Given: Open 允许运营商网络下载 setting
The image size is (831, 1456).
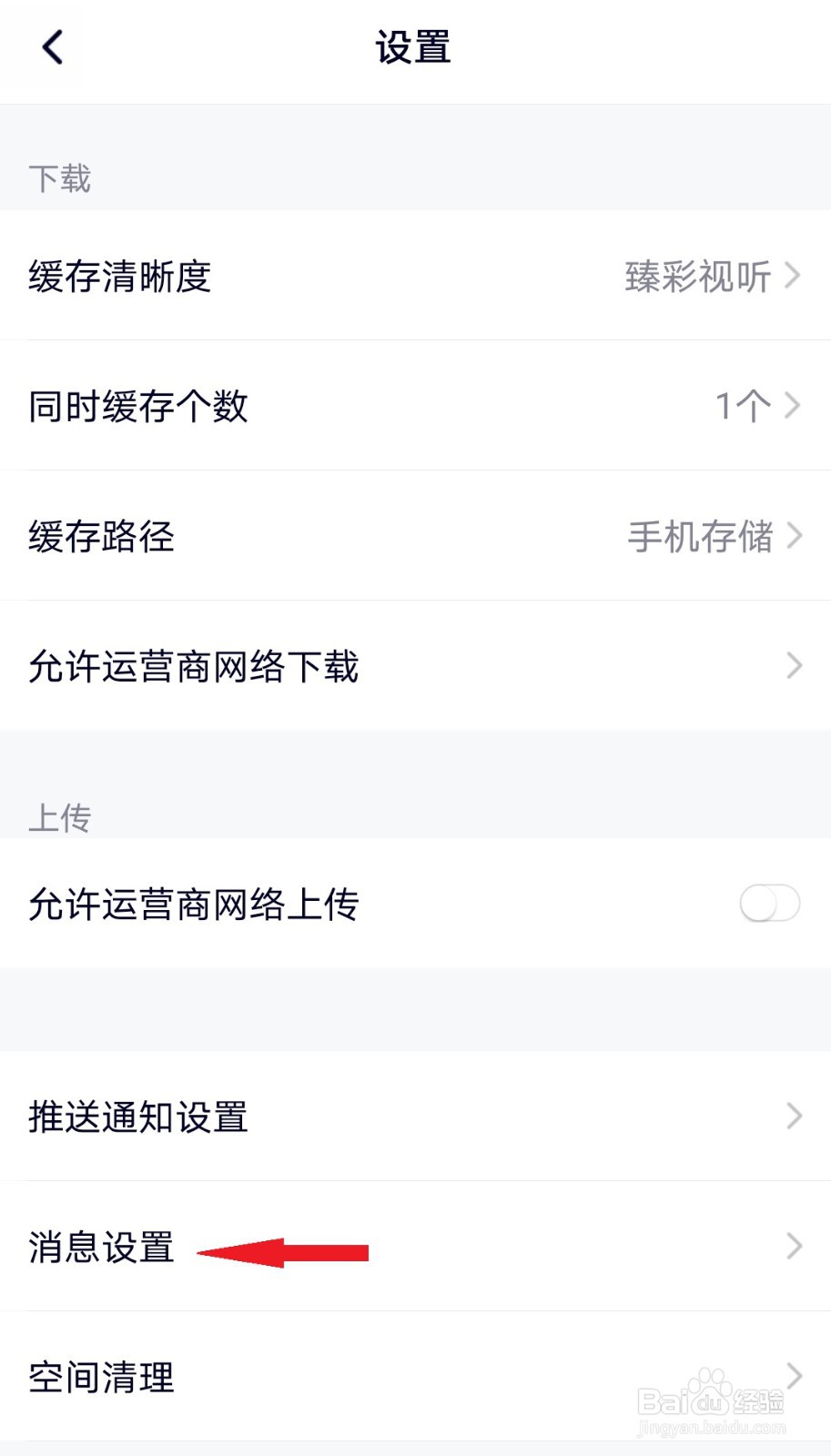Looking at the screenshot, I should (x=415, y=666).
